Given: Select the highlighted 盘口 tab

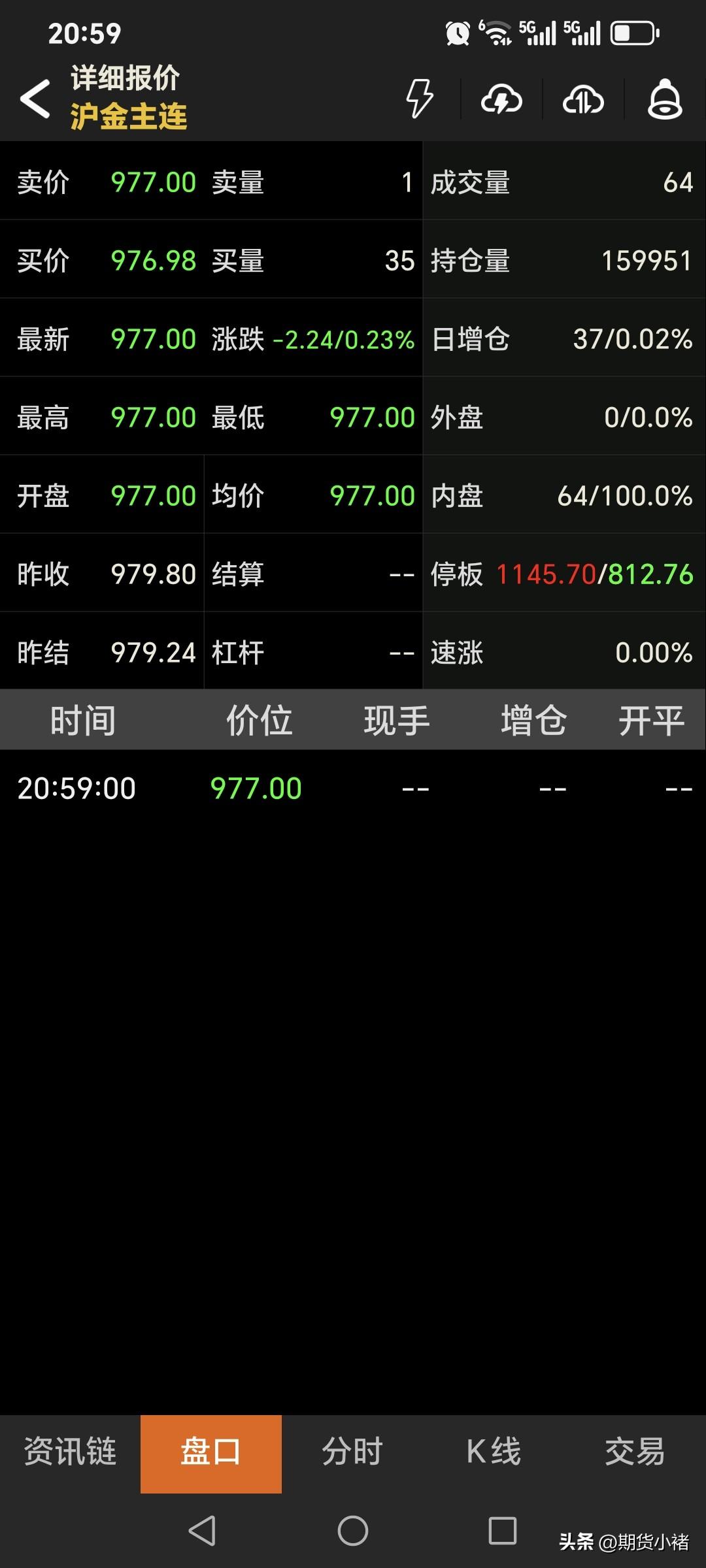Looking at the screenshot, I should coord(210,1452).
